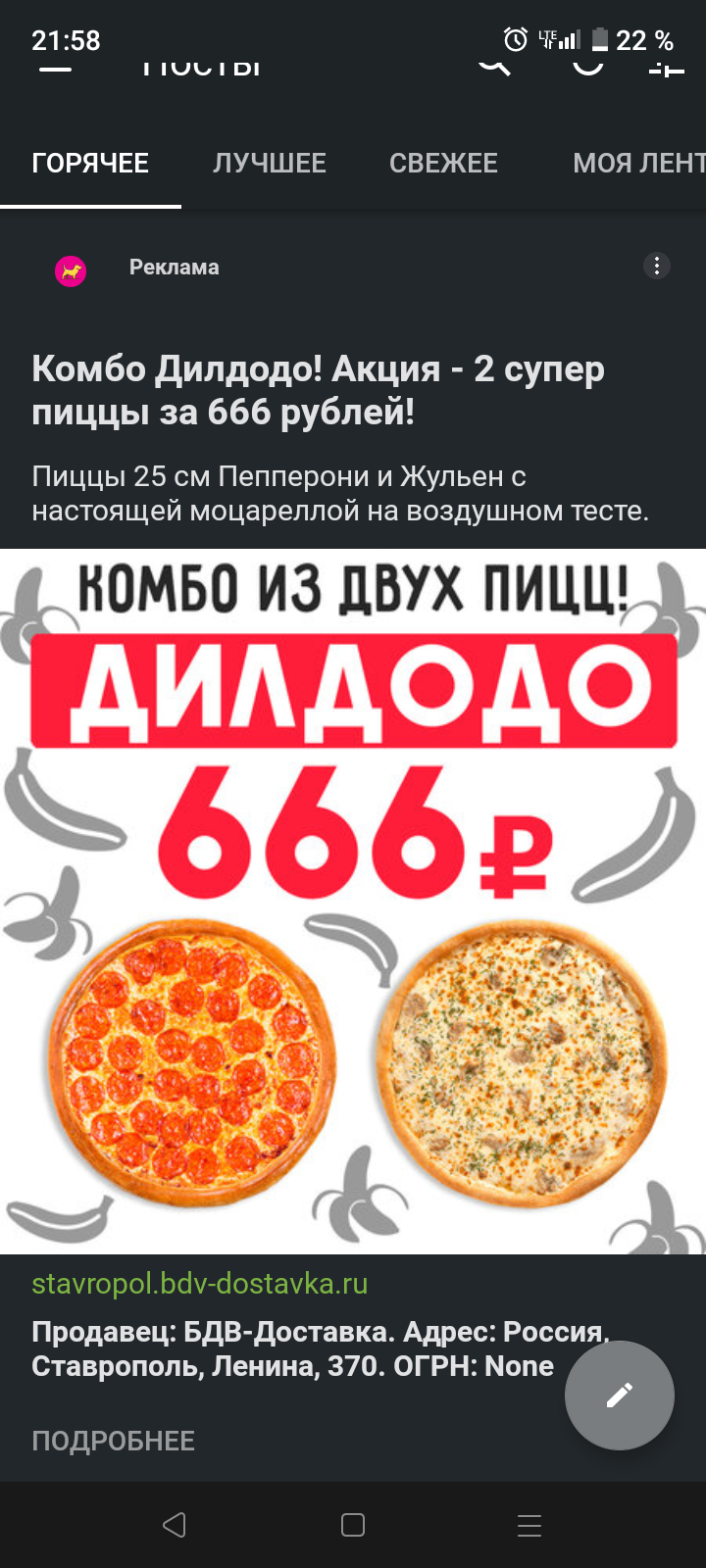Switch to the ЛУЧШЕЕ tab
The height and width of the screenshot is (1568, 706).
point(270,163)
